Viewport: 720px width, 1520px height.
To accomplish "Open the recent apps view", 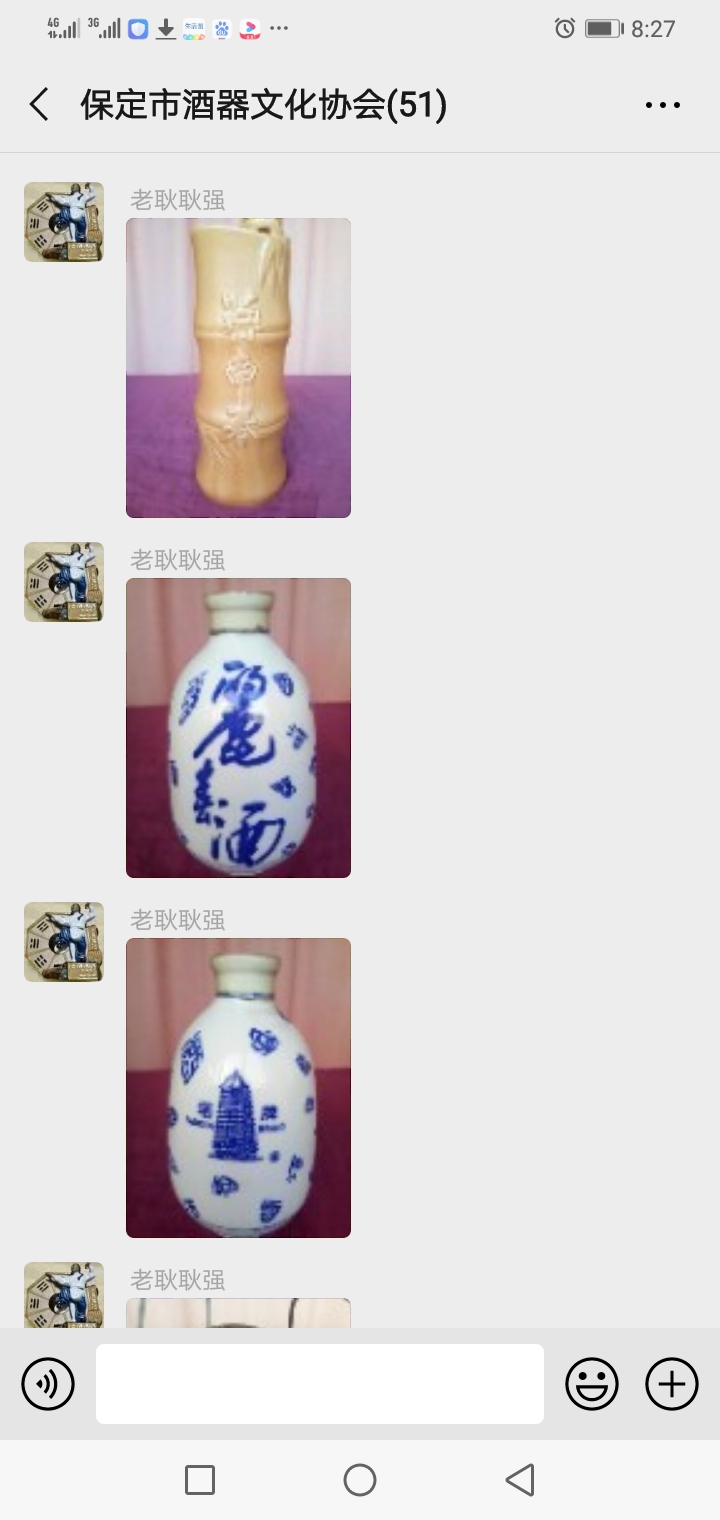I will pos(200,1480).
